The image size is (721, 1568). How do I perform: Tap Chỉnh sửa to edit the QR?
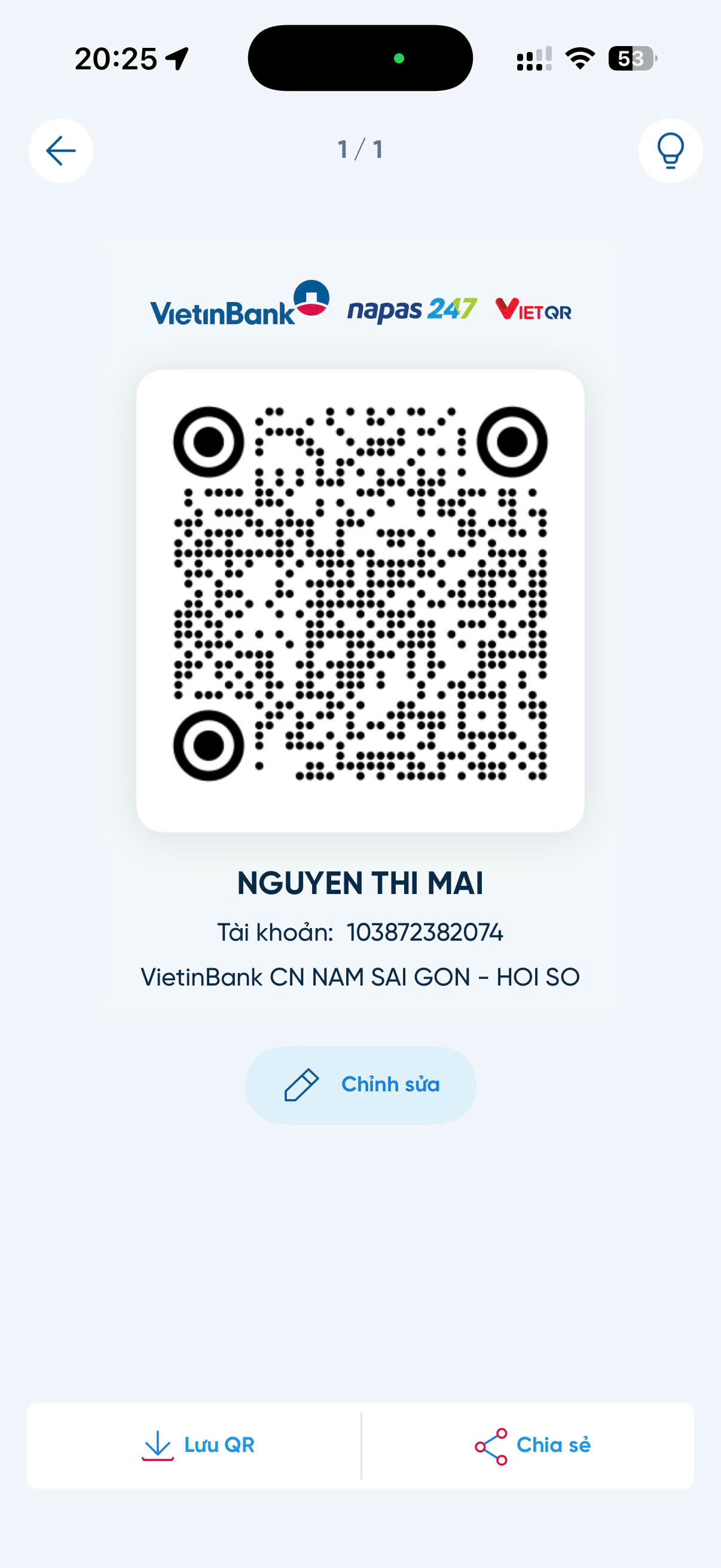pos(360,1085)
